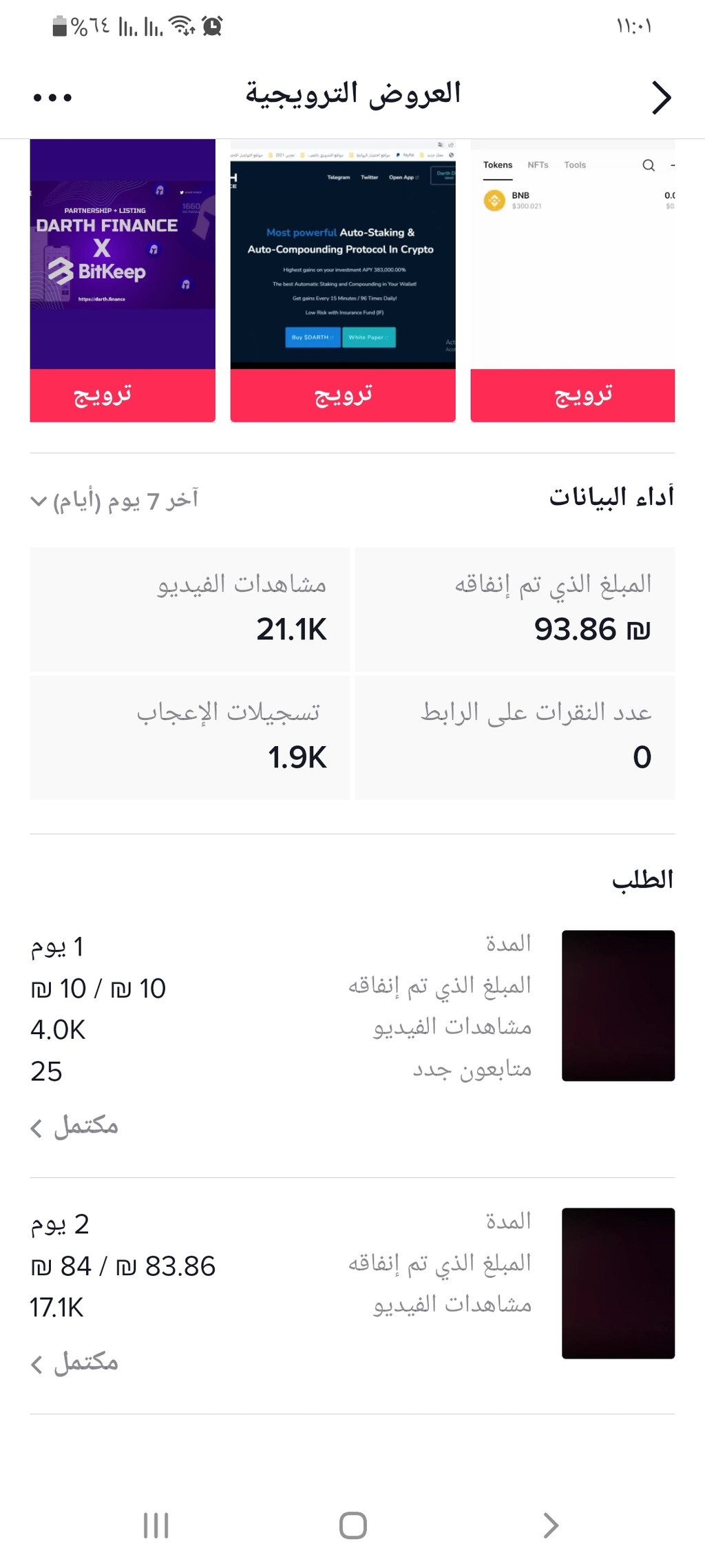This screenshot has height=1568, width=705.
Task: Go back using the header arrow
Action: [x=661, y=97]
